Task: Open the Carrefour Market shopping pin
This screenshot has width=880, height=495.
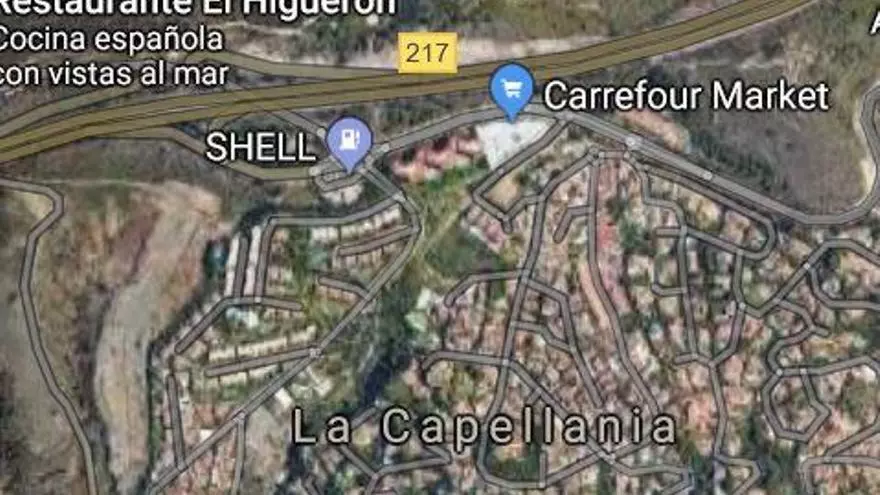Action: point(512,89)
